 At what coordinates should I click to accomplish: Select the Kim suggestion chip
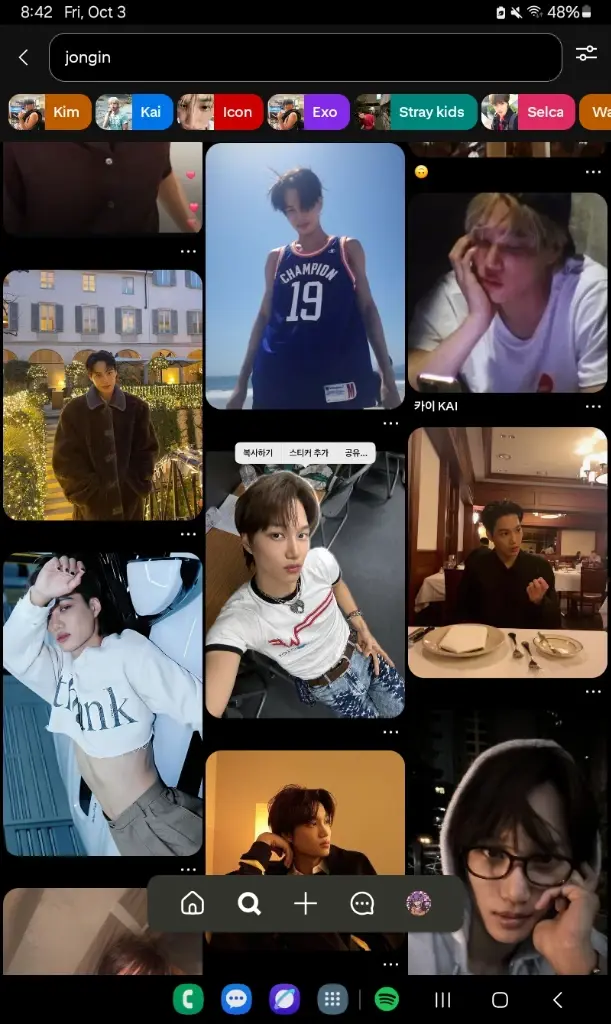[50, 112]
